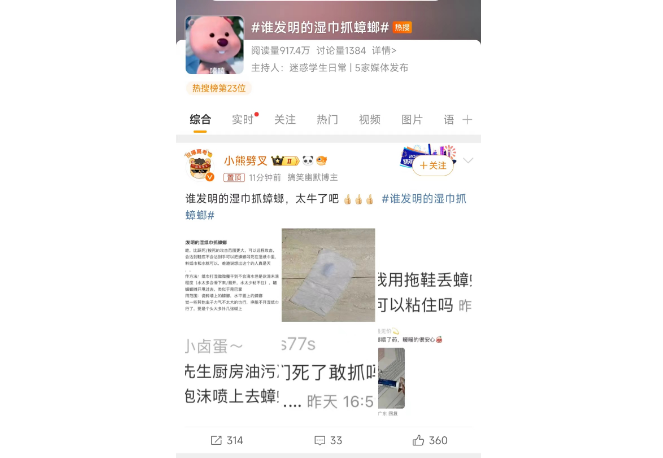Open the topic details 详情 link
Screen dimensions: 663x458
pos(384,50)
